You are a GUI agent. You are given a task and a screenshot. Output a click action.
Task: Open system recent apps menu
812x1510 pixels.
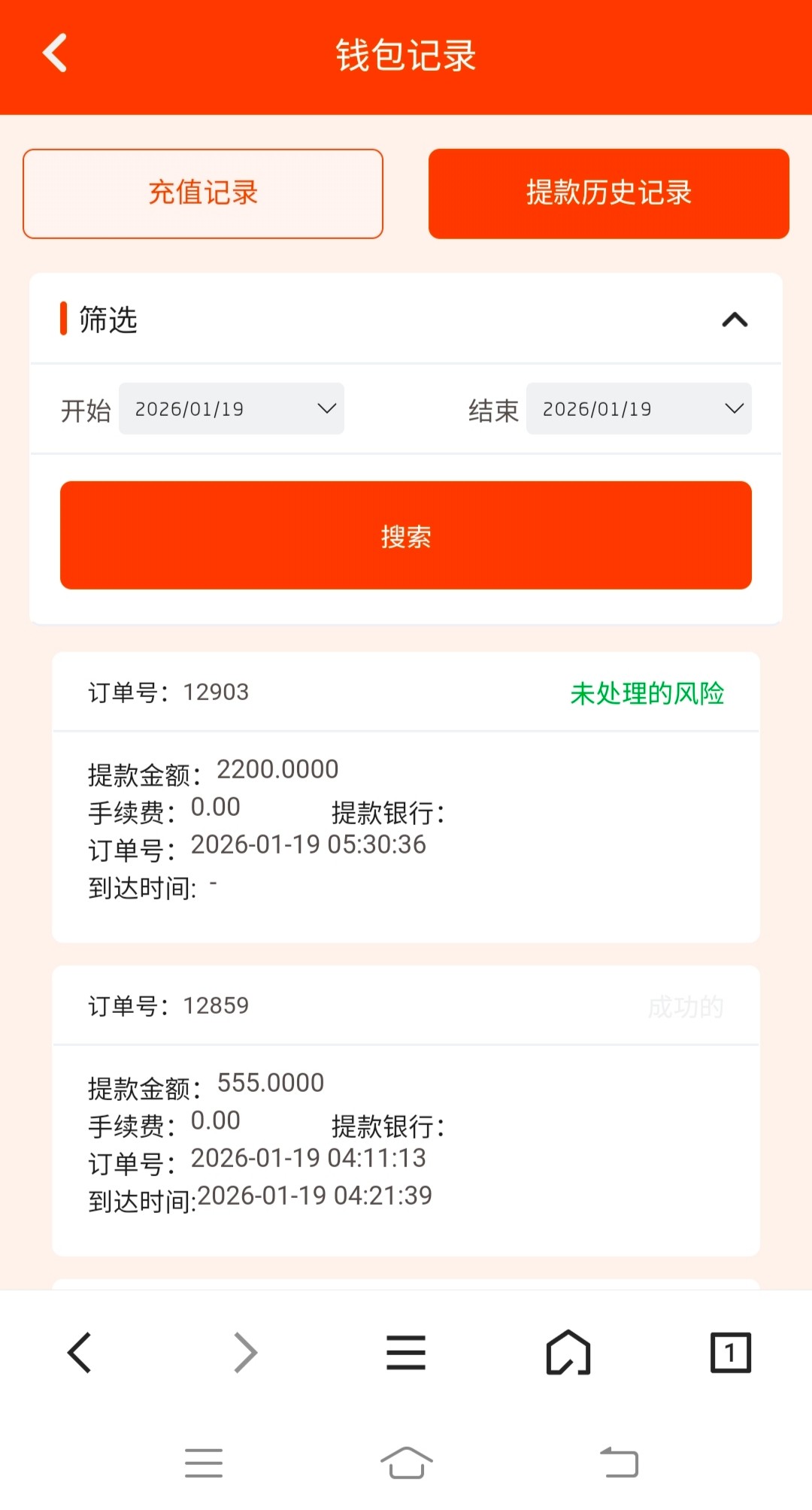pos(204,1463)
